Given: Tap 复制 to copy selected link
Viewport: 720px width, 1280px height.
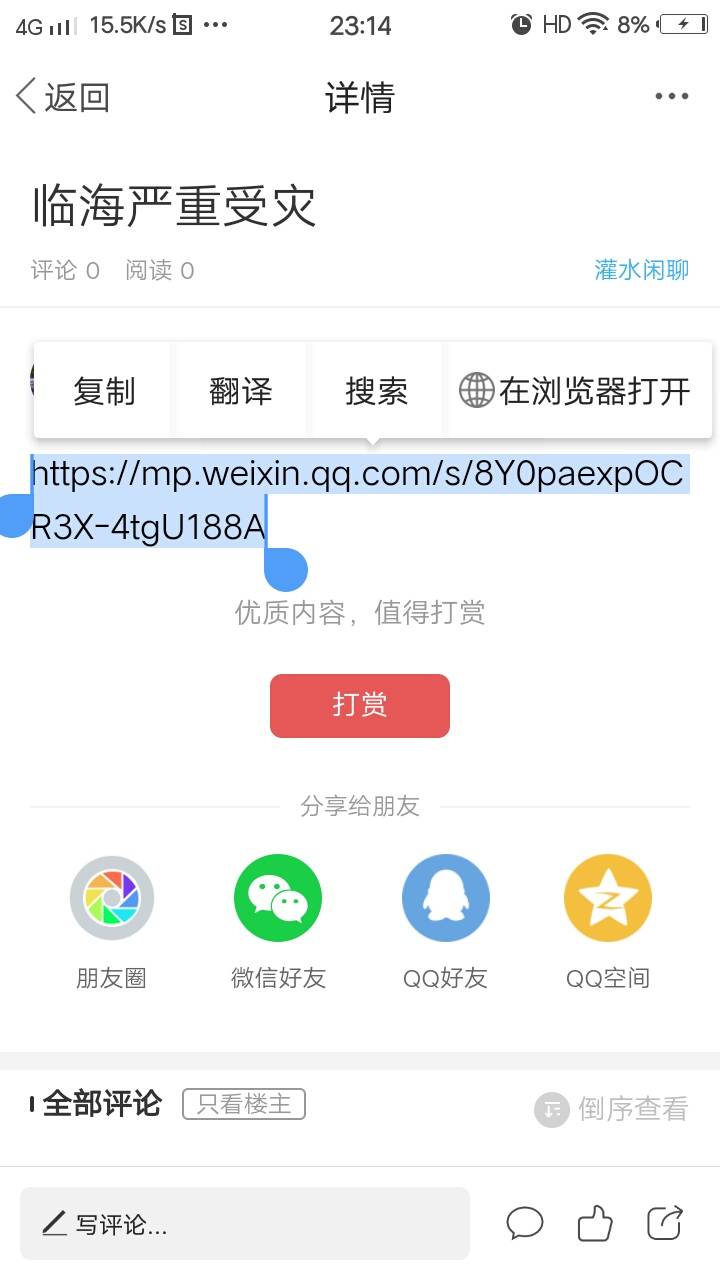Looking at the screenshot, I should click(x=104, y=391).
